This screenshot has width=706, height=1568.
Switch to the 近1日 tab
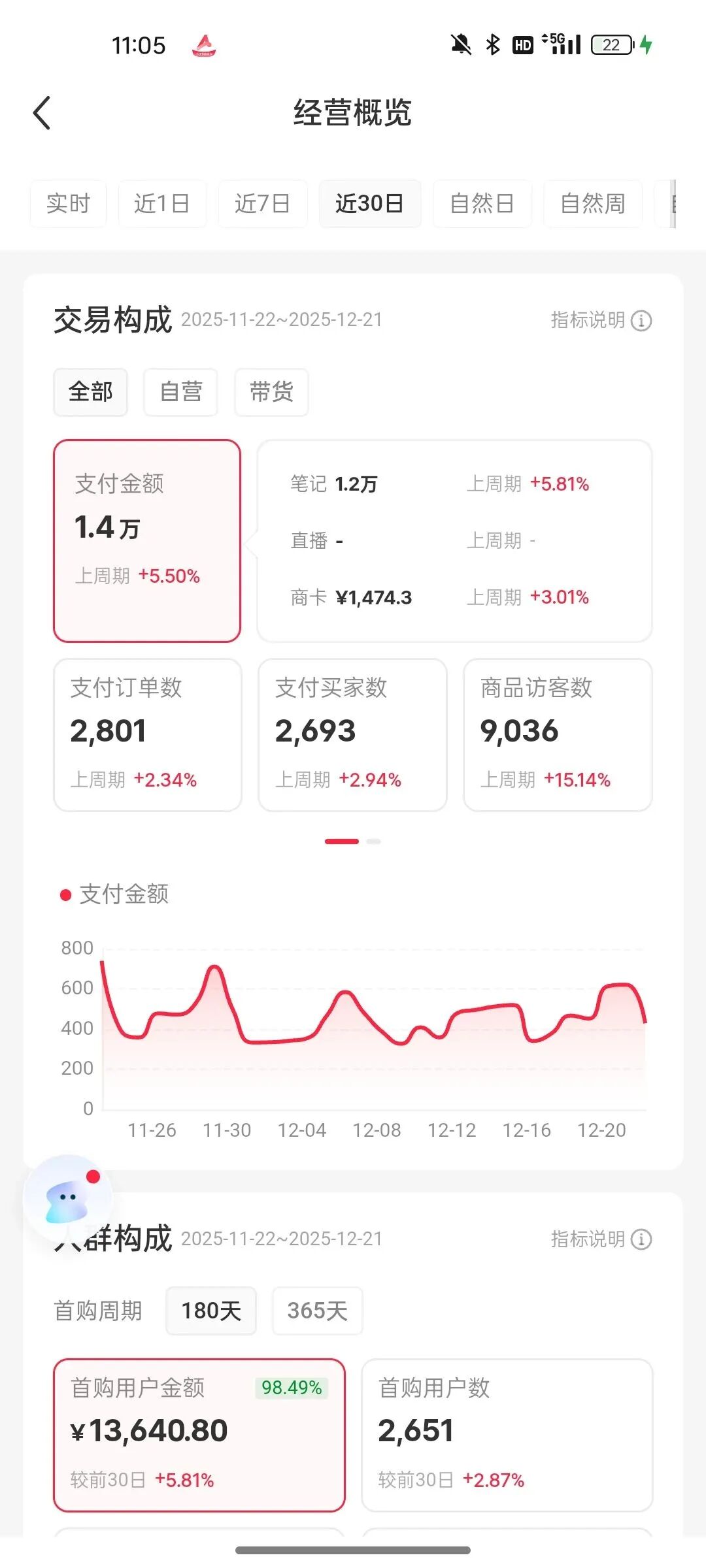click(x=162, y=204)
